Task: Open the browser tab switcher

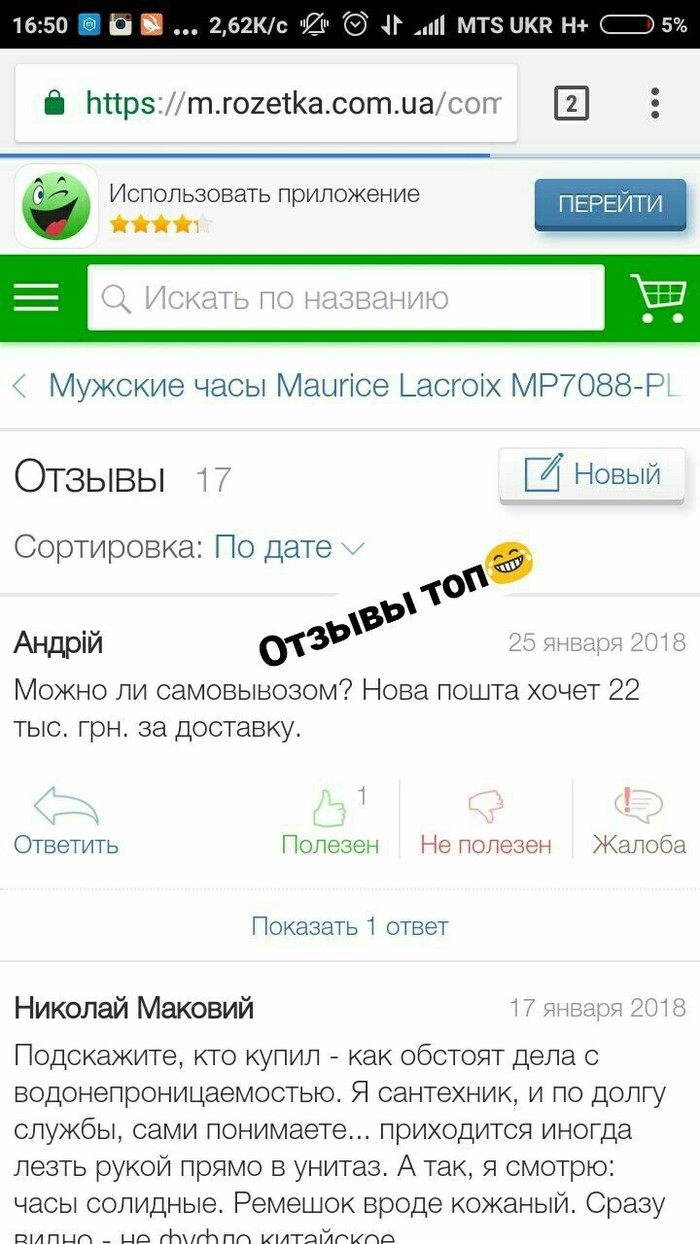Action: click(571, 103)
